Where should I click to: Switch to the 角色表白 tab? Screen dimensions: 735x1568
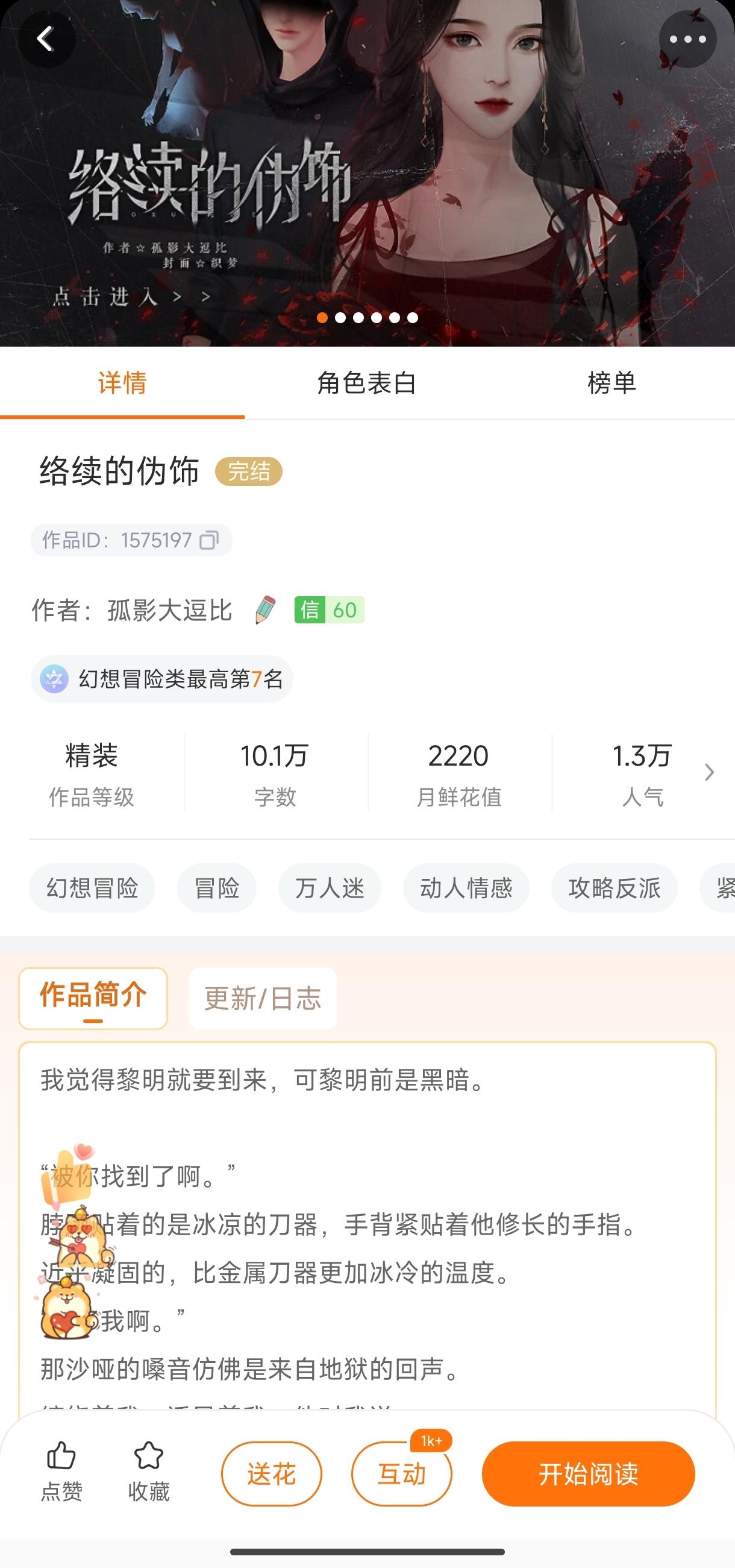click(367, 383)
